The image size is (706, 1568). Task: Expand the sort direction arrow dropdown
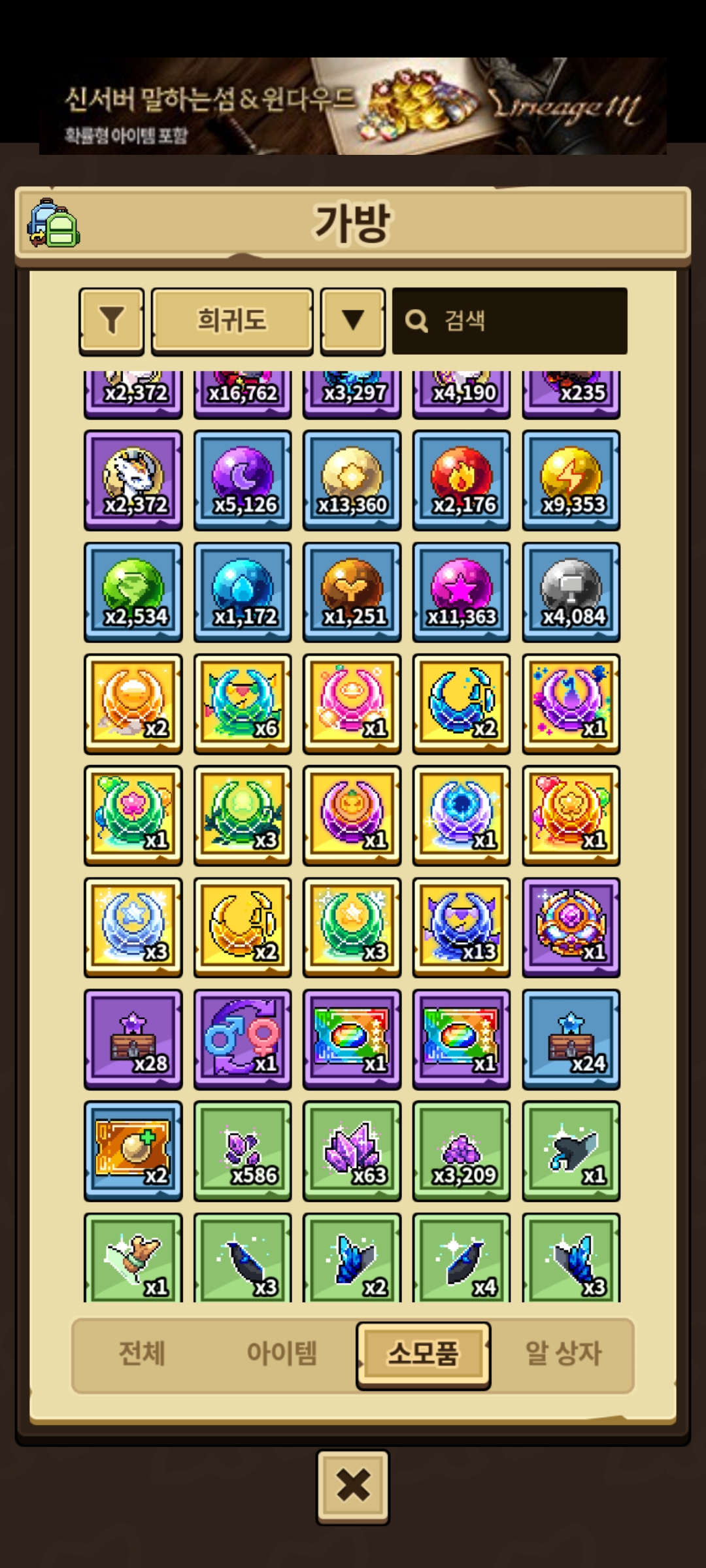[x=352, y=321]
